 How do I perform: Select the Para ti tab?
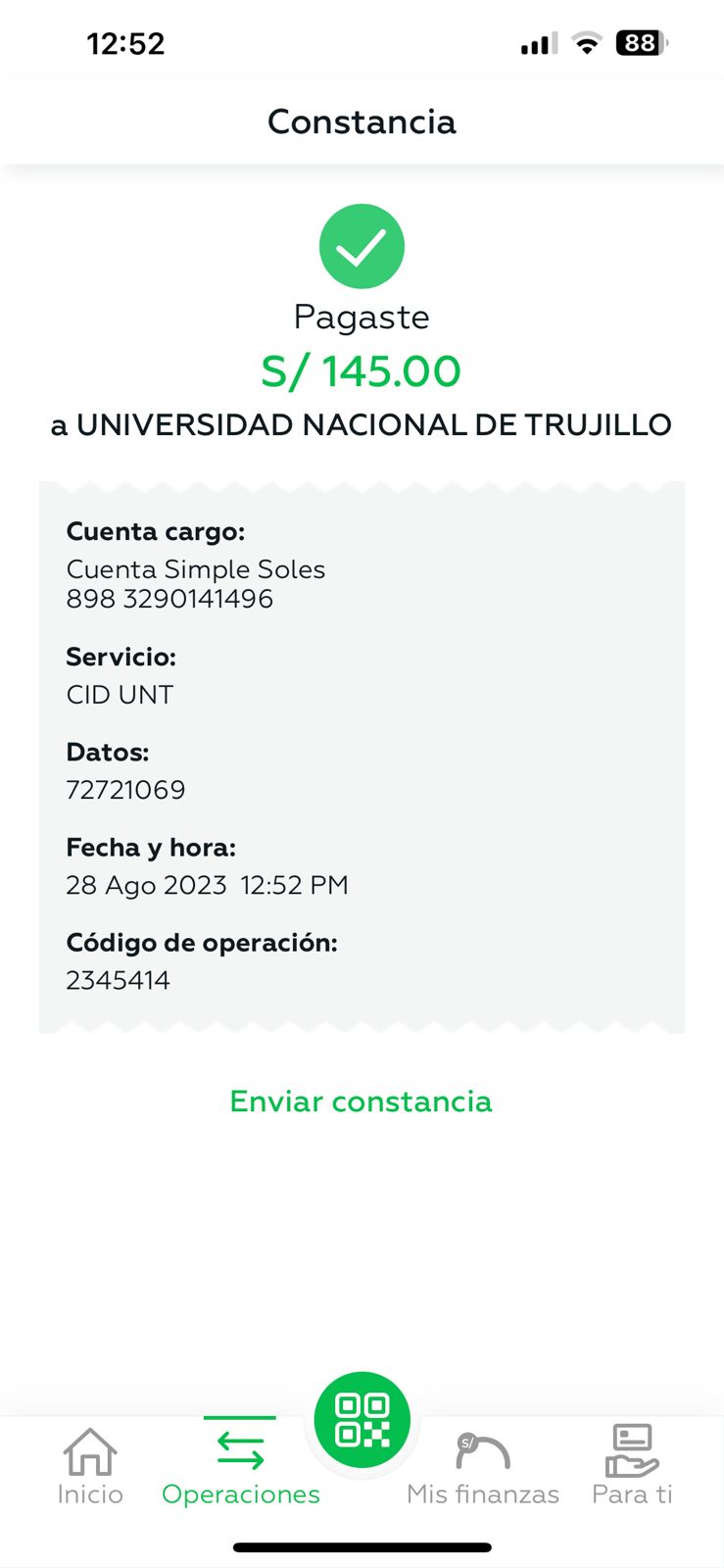click(x=632, y=1467)
